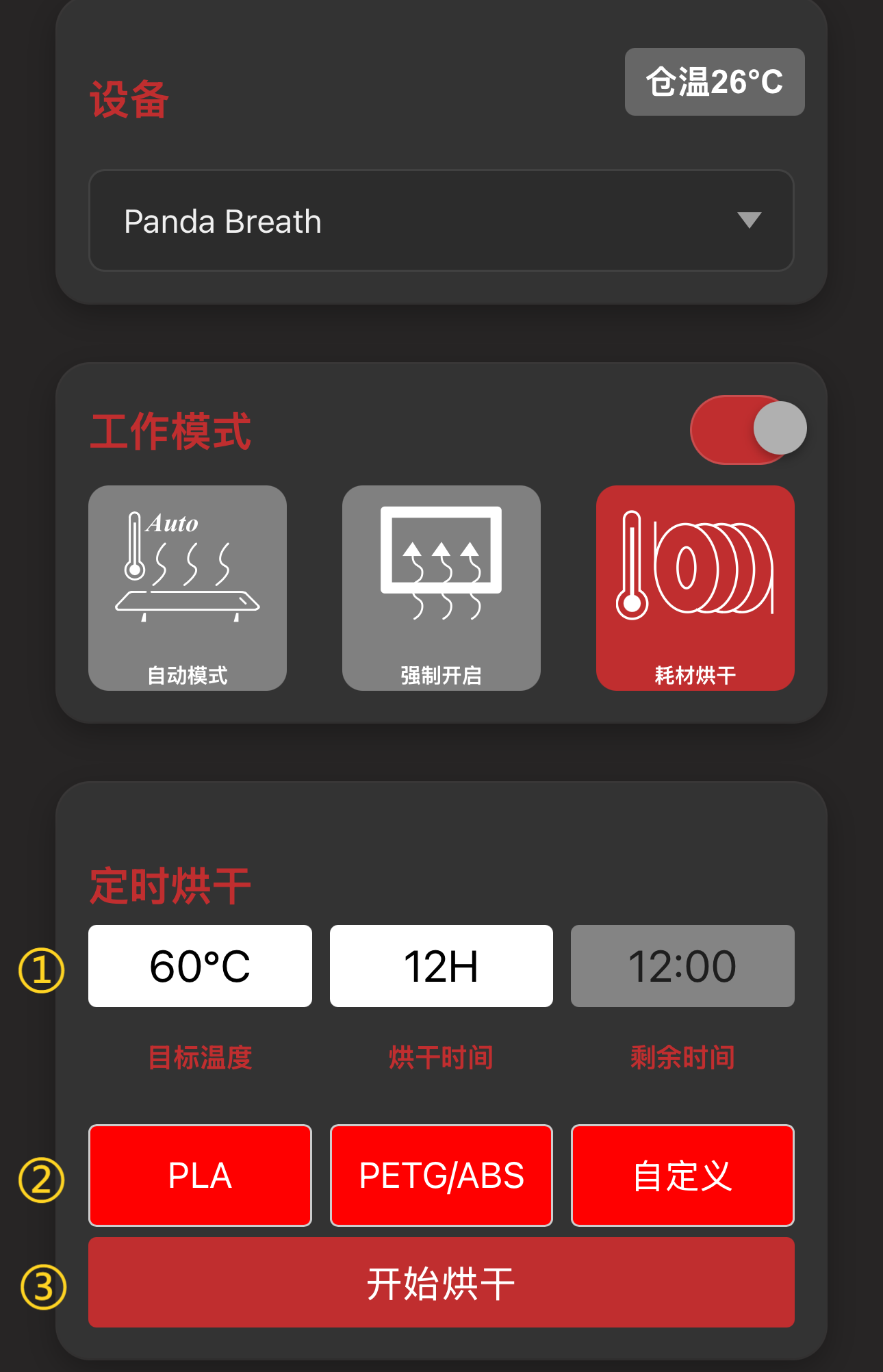
Task: Select the 自动模式 work mode
Action: click(x=188, y=587)
